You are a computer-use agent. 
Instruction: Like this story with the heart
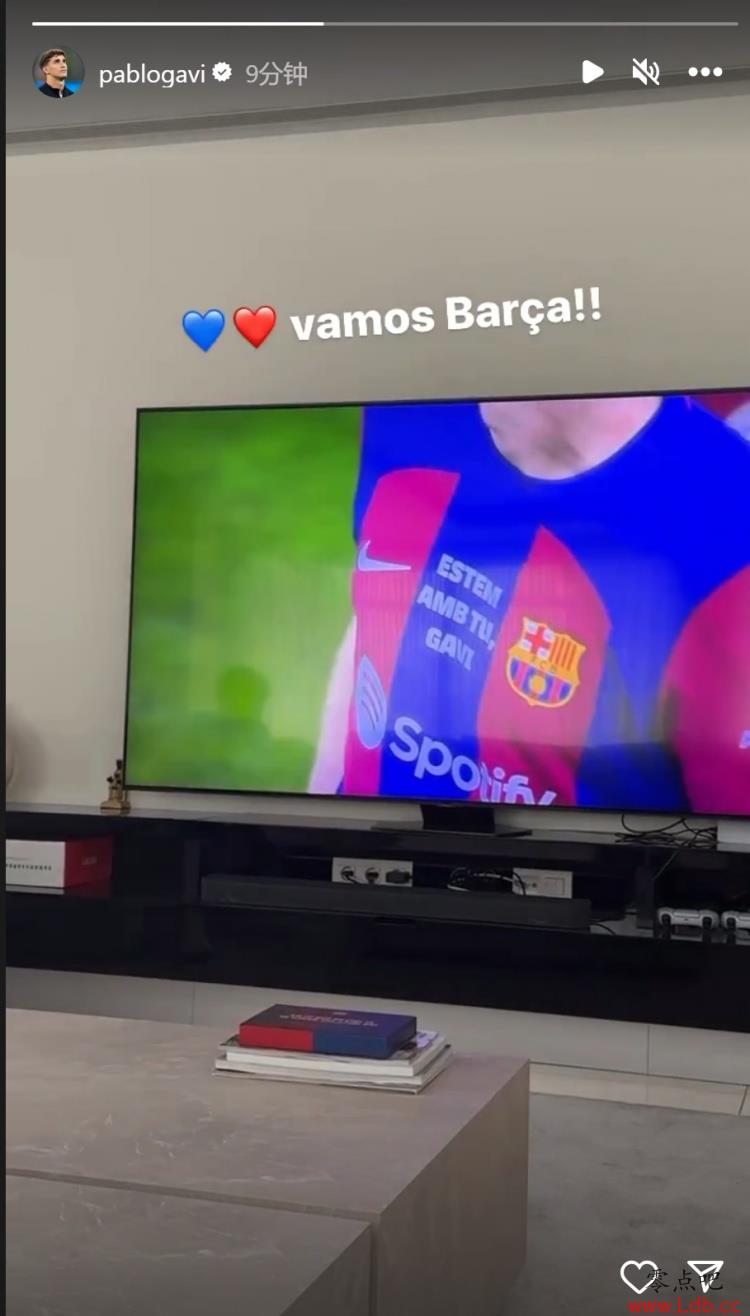[639, 1276]
